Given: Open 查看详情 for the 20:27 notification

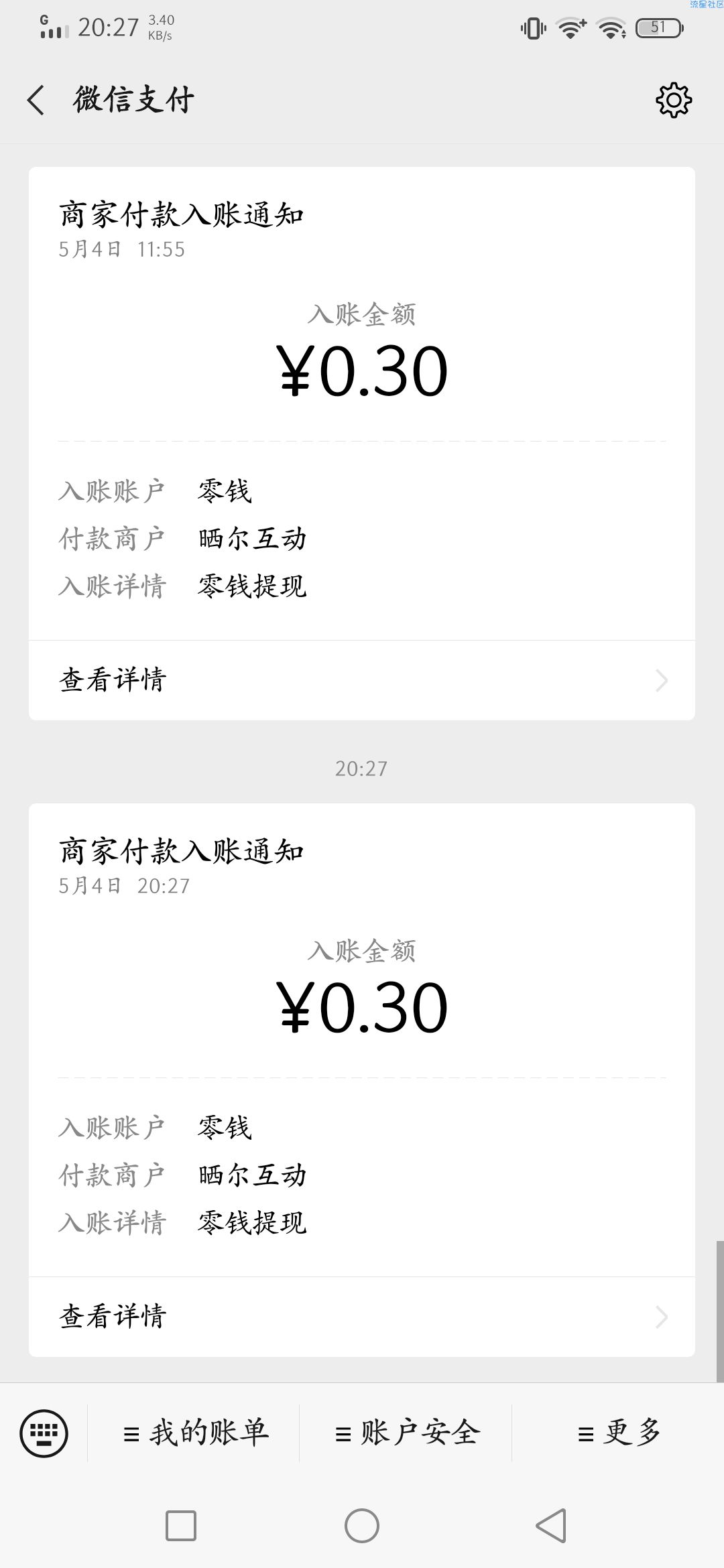Looking at the screenshot, I should tap(362, 1317).
